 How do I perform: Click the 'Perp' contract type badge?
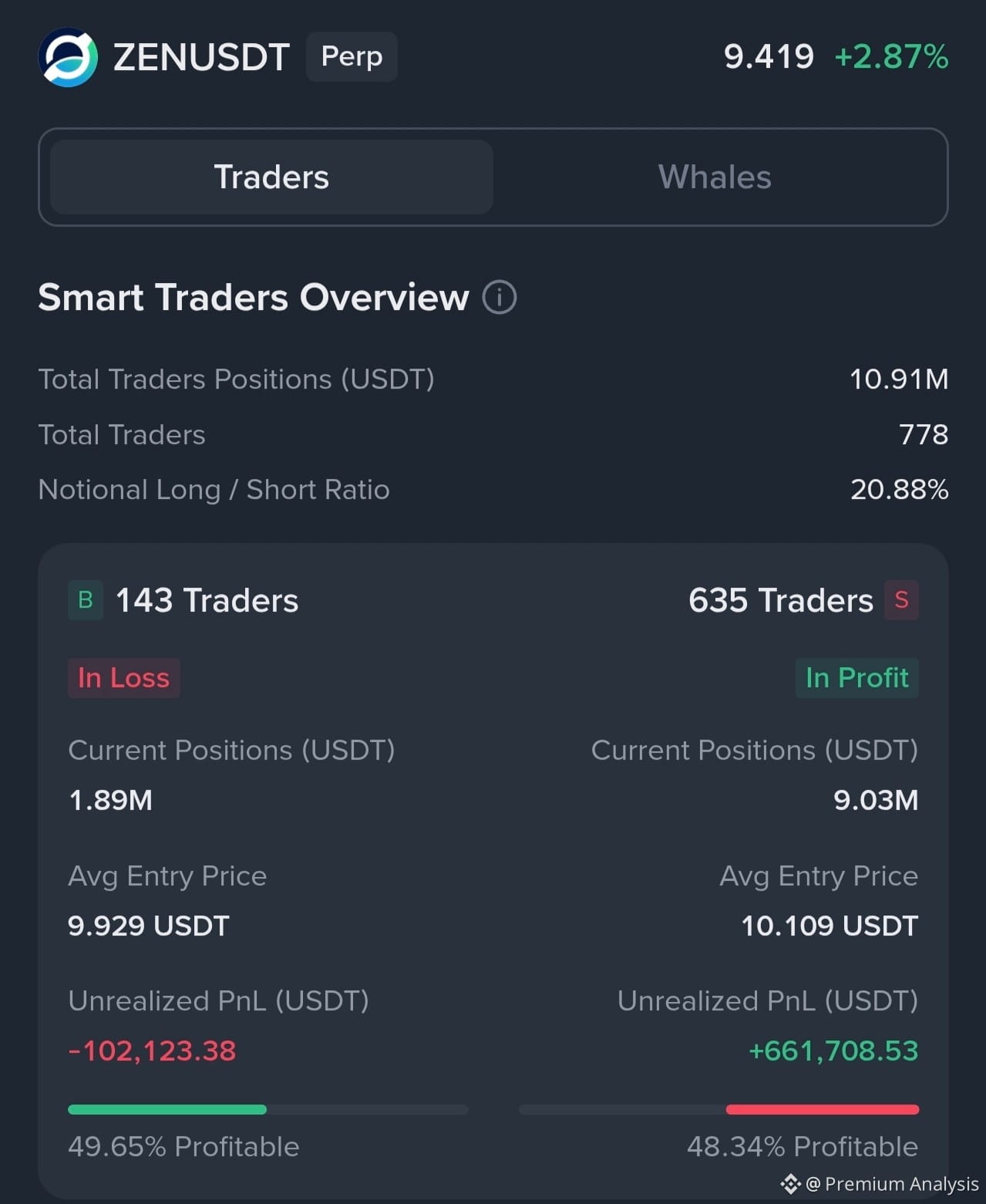(352, 56)
